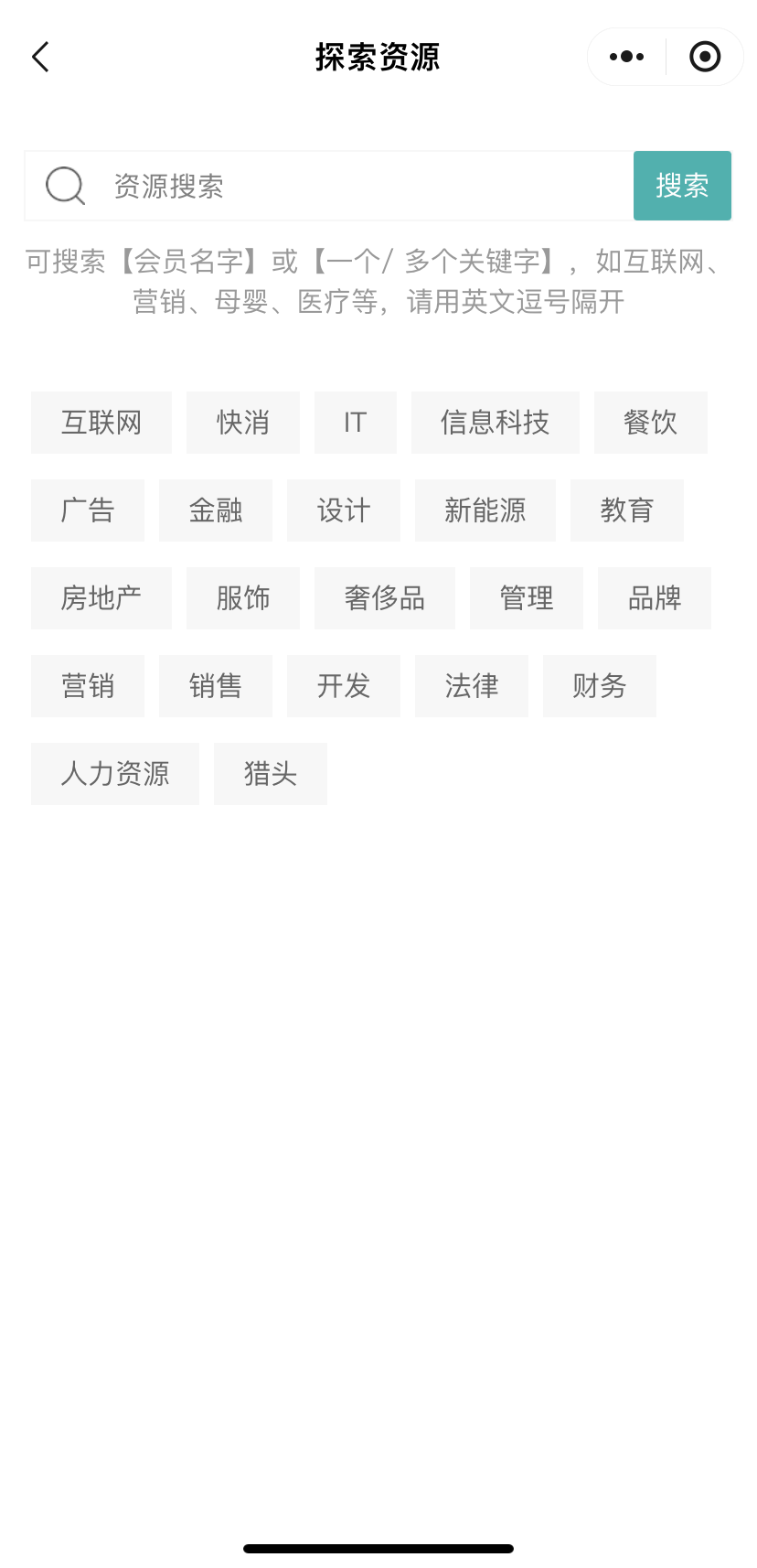
Task: Select the 法律 chip
Action: pyautogui.click(x=472, y=686)
